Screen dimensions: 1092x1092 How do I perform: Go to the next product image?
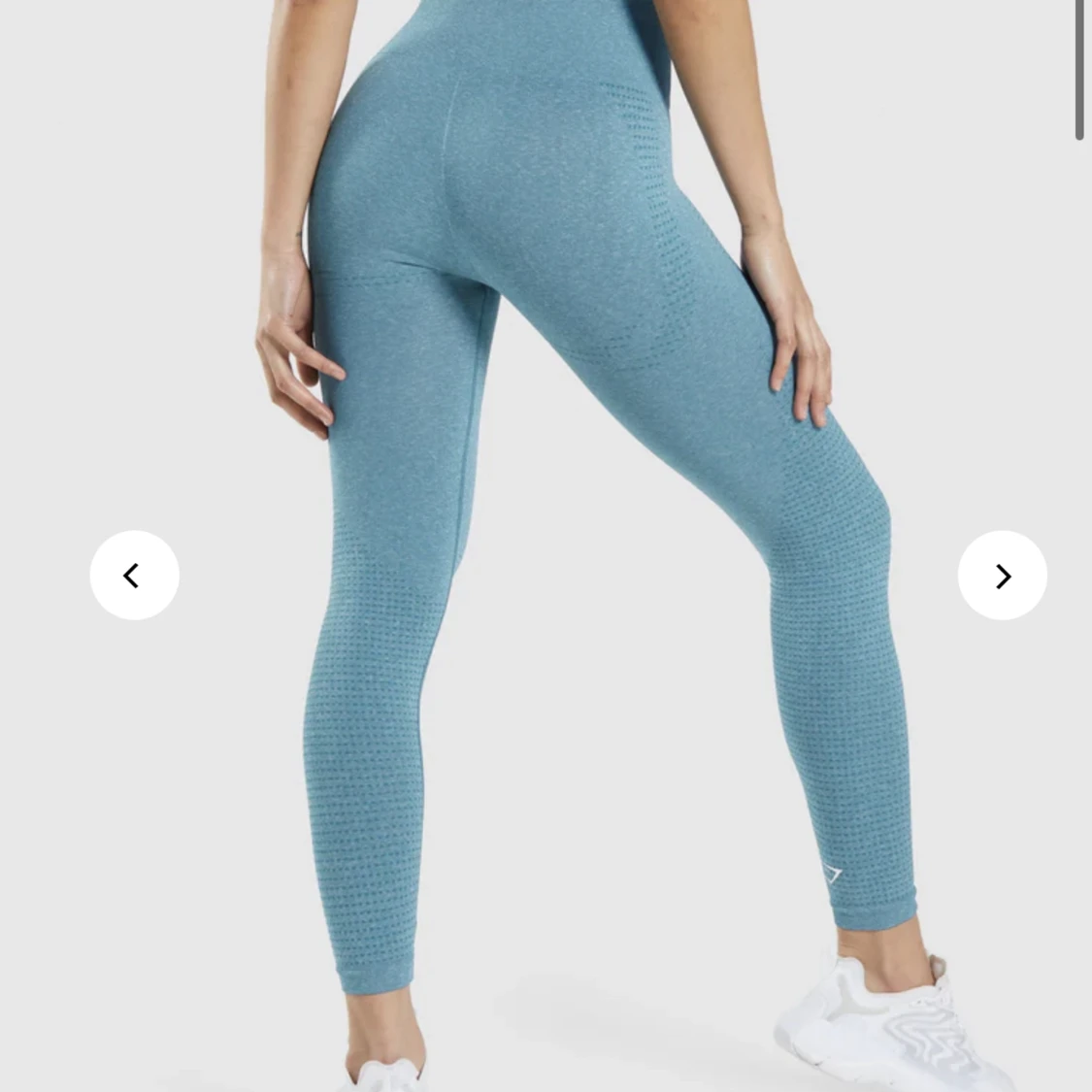1002,576
